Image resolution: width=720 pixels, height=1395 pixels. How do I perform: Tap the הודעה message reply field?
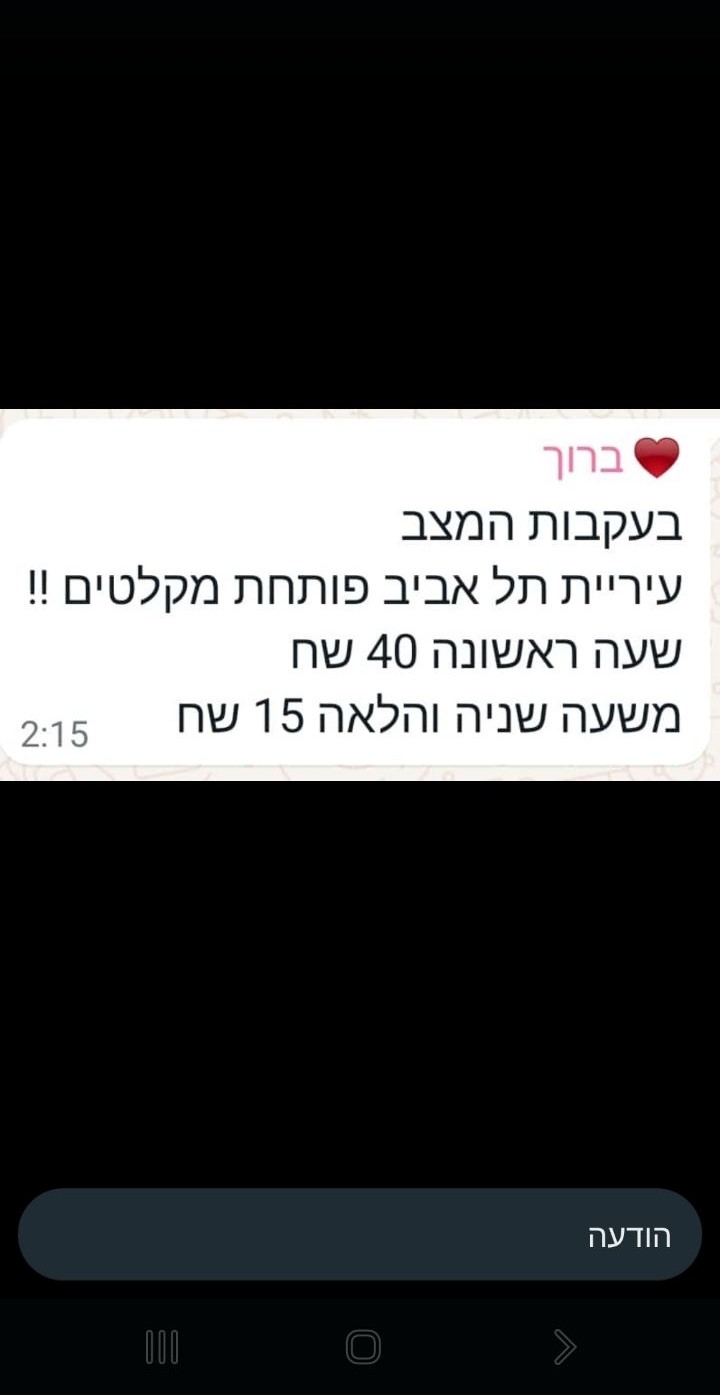coord(360,1234)
